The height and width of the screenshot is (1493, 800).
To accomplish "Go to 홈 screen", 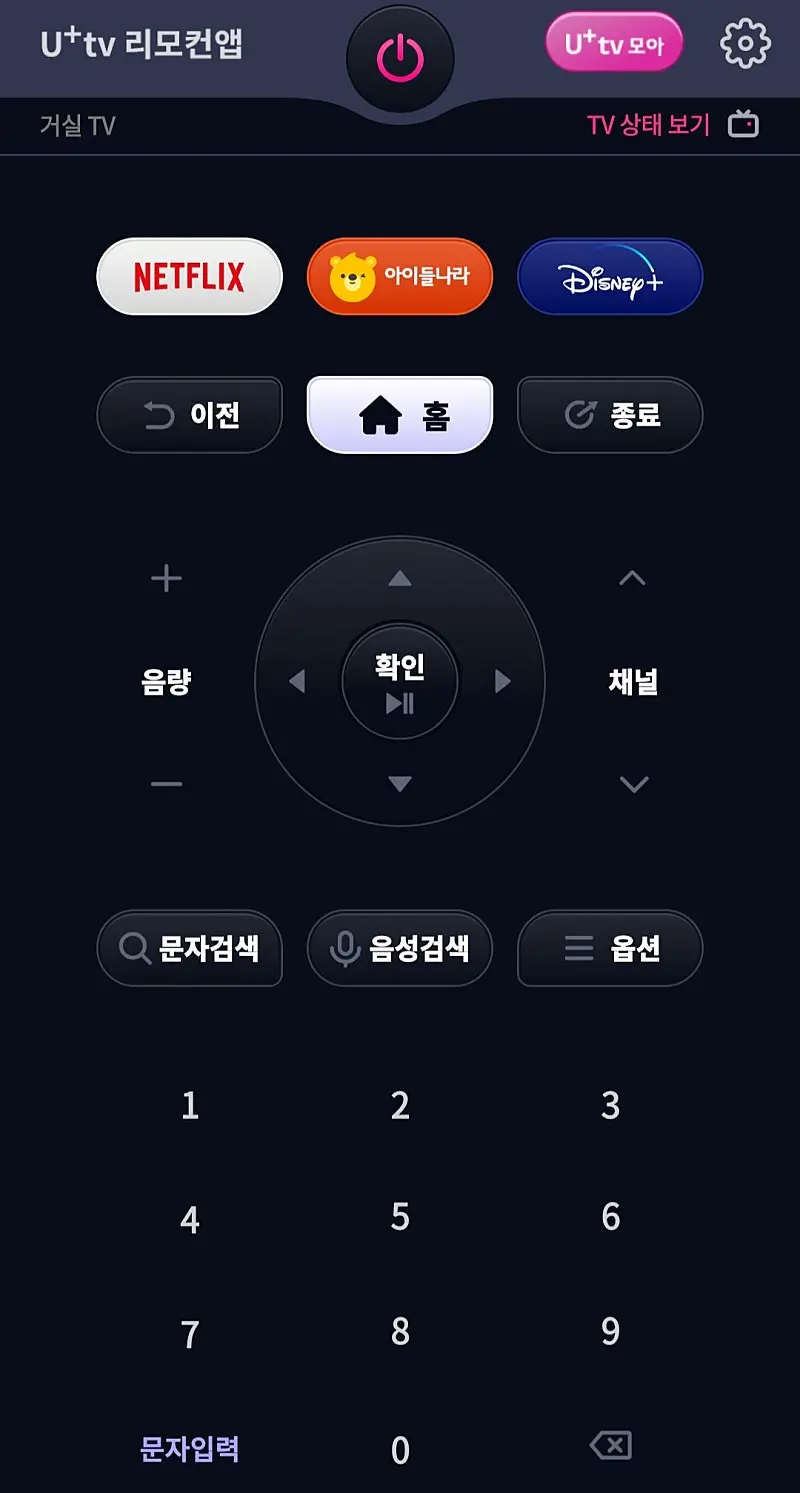I will [x=400, y=415].
